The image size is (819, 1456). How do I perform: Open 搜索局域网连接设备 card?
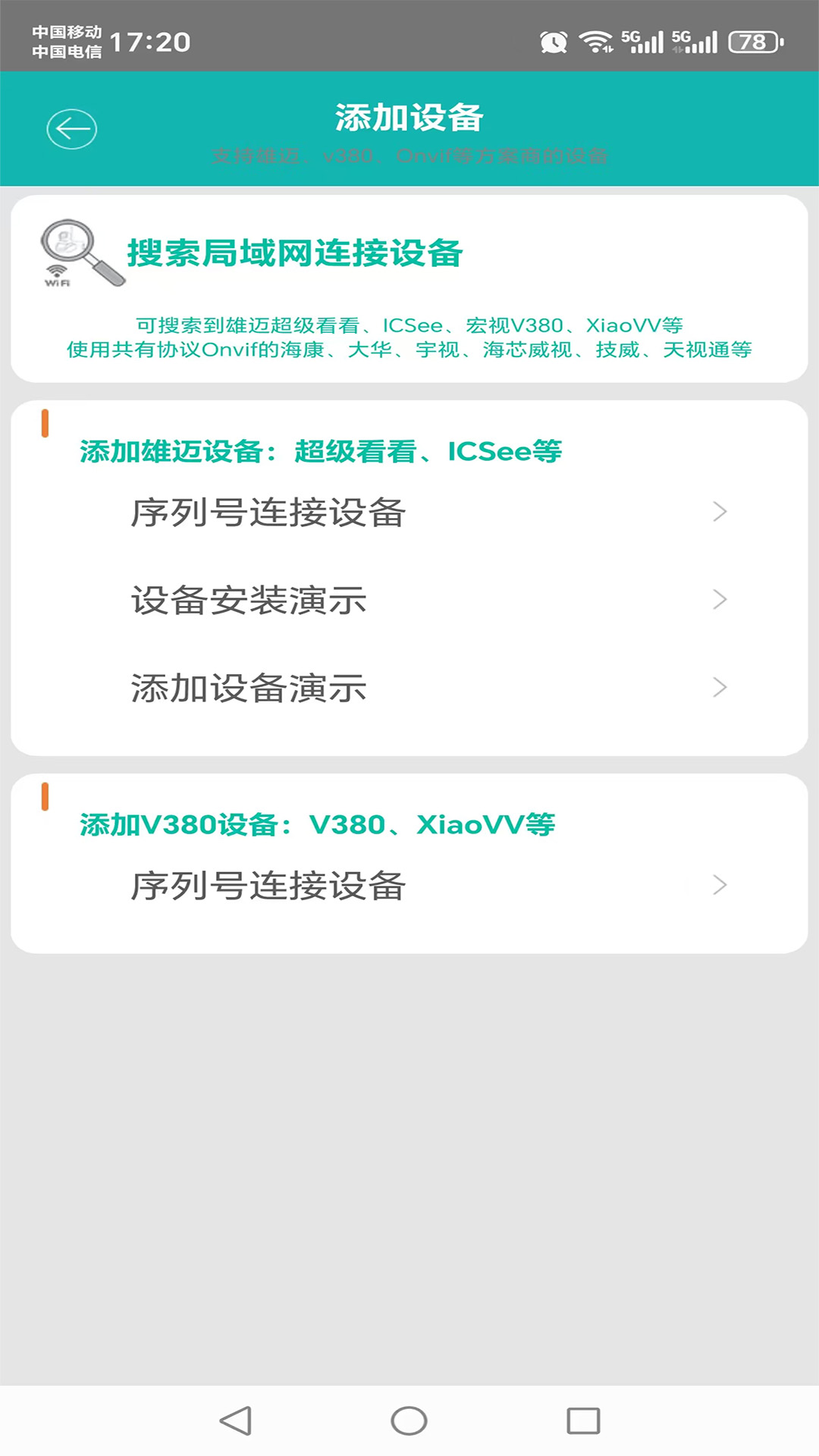click(409, 288)
